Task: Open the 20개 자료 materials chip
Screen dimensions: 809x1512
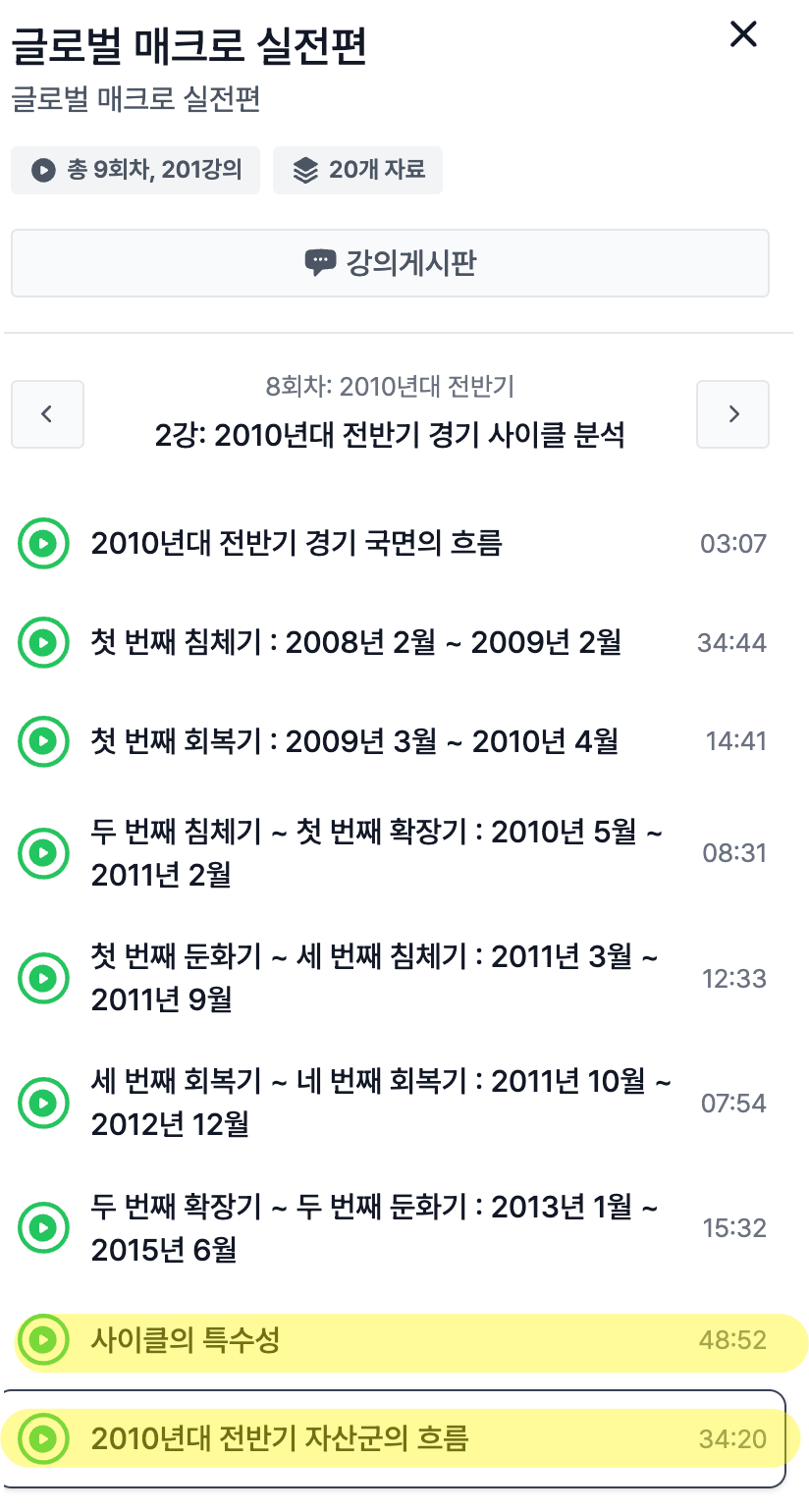Action: 357,170
